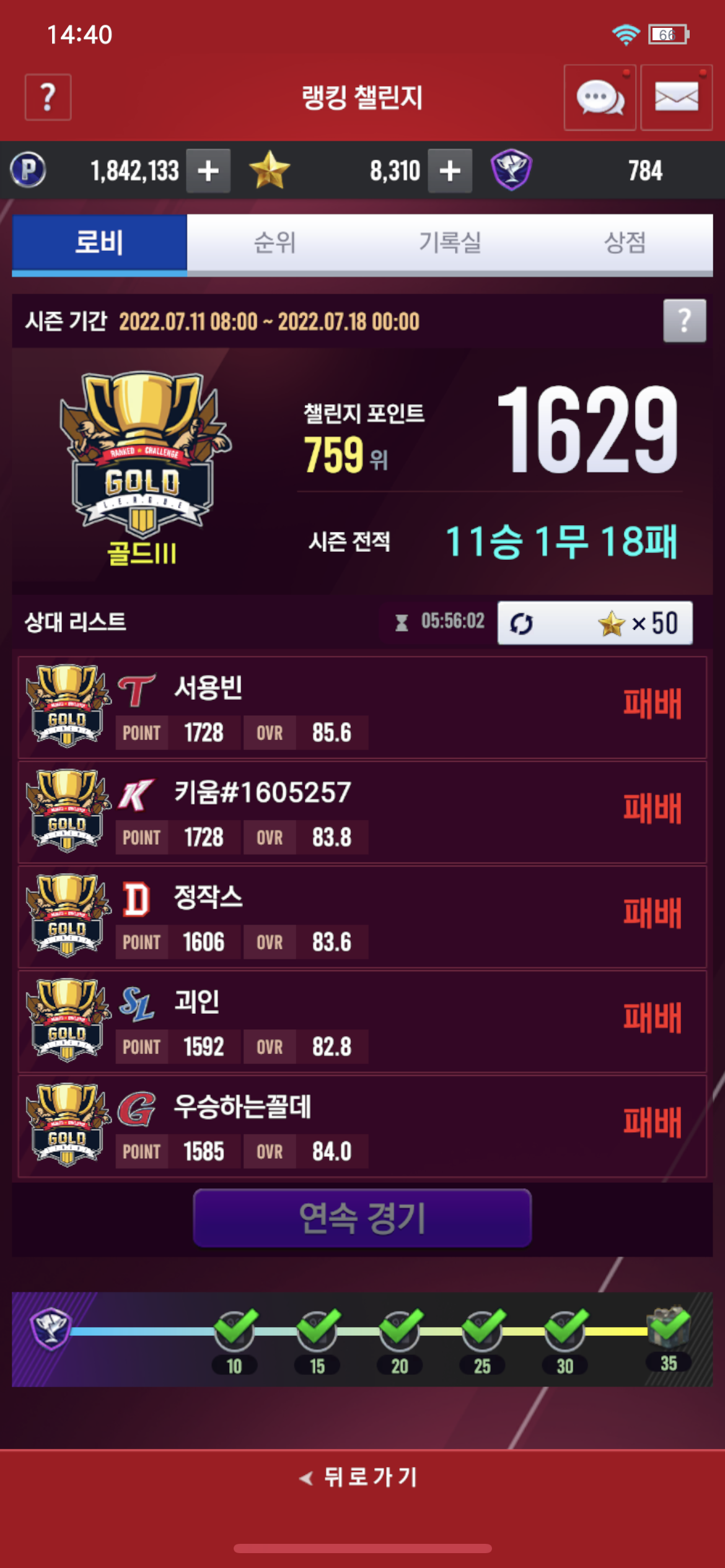Select opponent 우승하는꼴데

(362, 1126)
